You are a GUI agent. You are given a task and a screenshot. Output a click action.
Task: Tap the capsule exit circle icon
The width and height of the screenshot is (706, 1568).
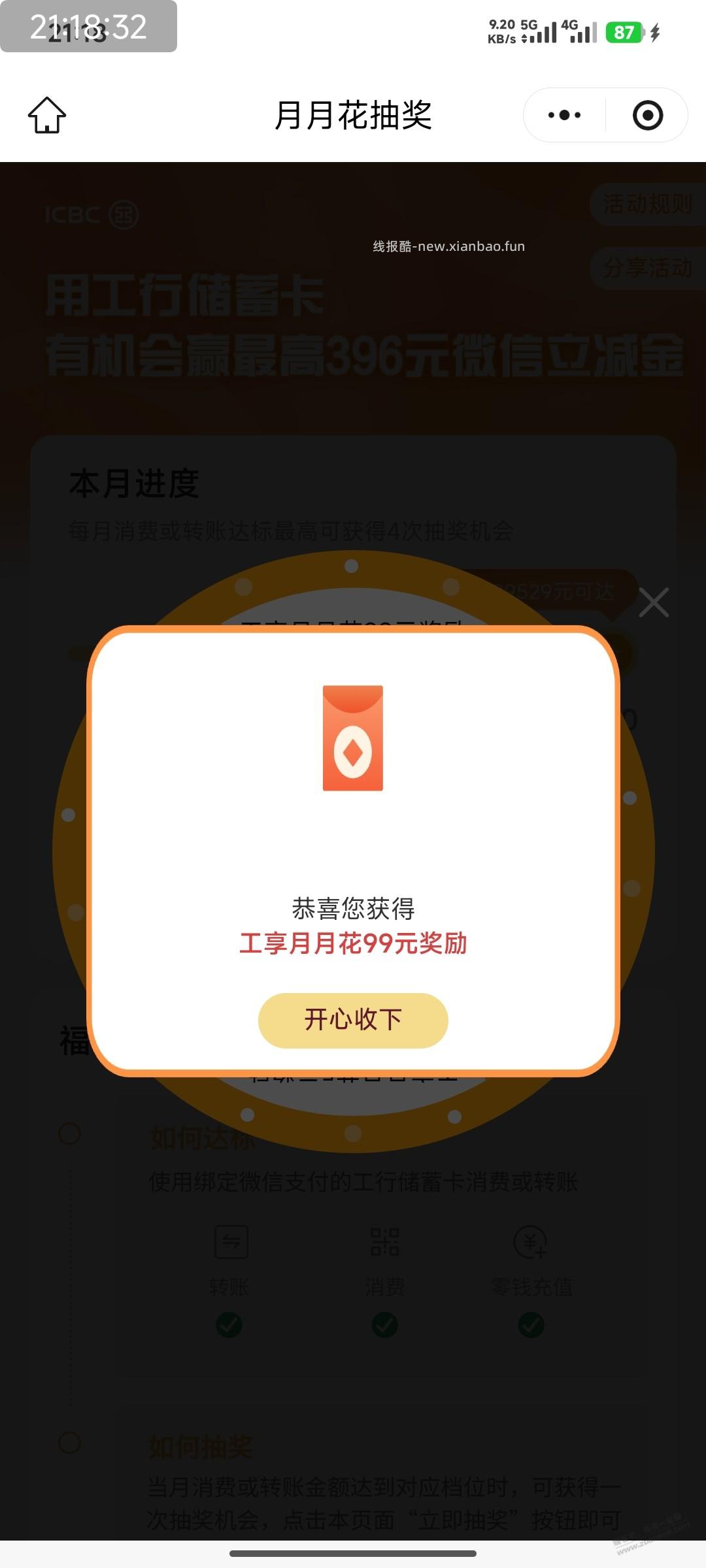647,114
